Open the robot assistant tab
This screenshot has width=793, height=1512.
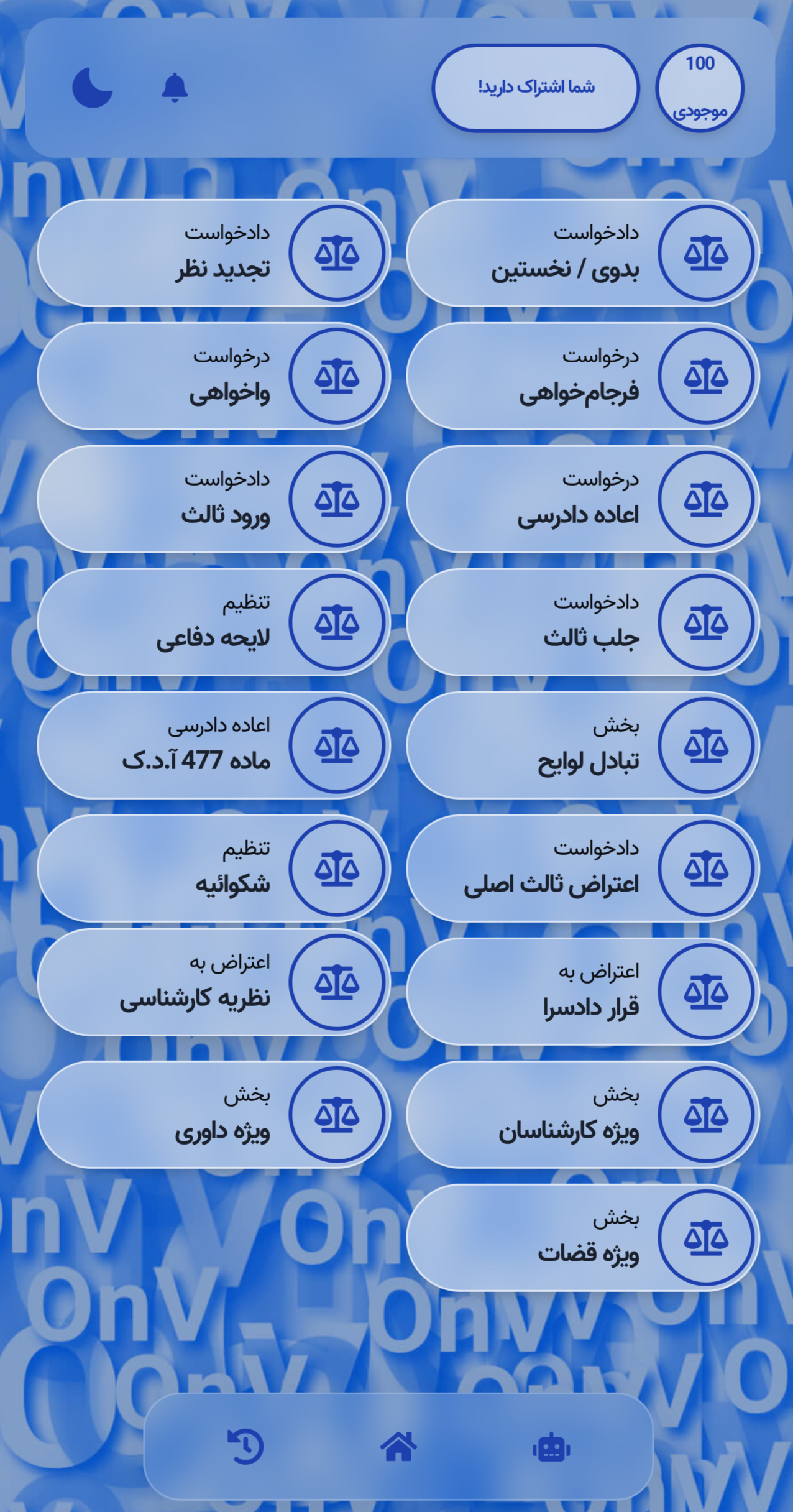click(551, 1447)
